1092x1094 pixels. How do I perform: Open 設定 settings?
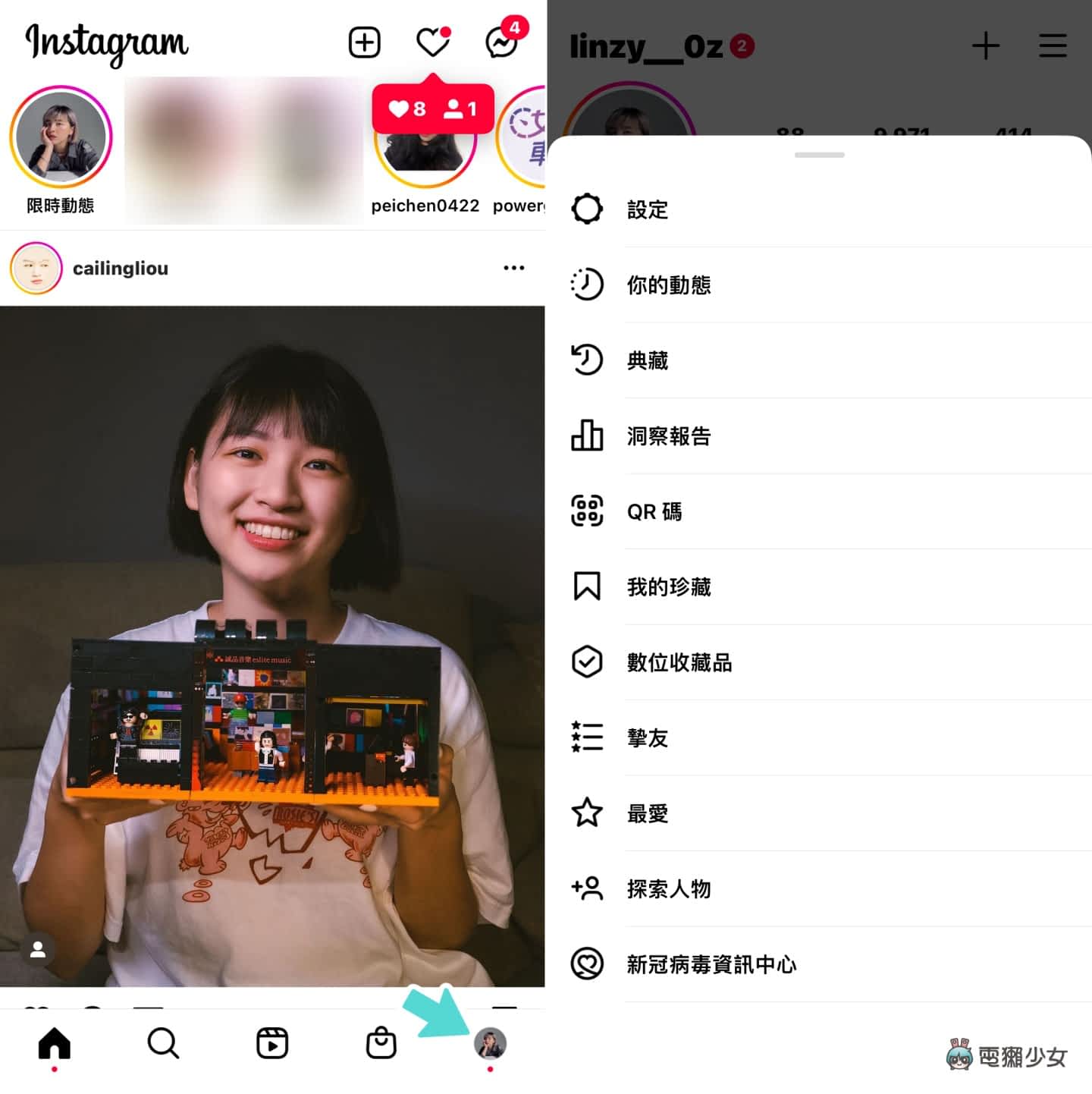[647, 209]
